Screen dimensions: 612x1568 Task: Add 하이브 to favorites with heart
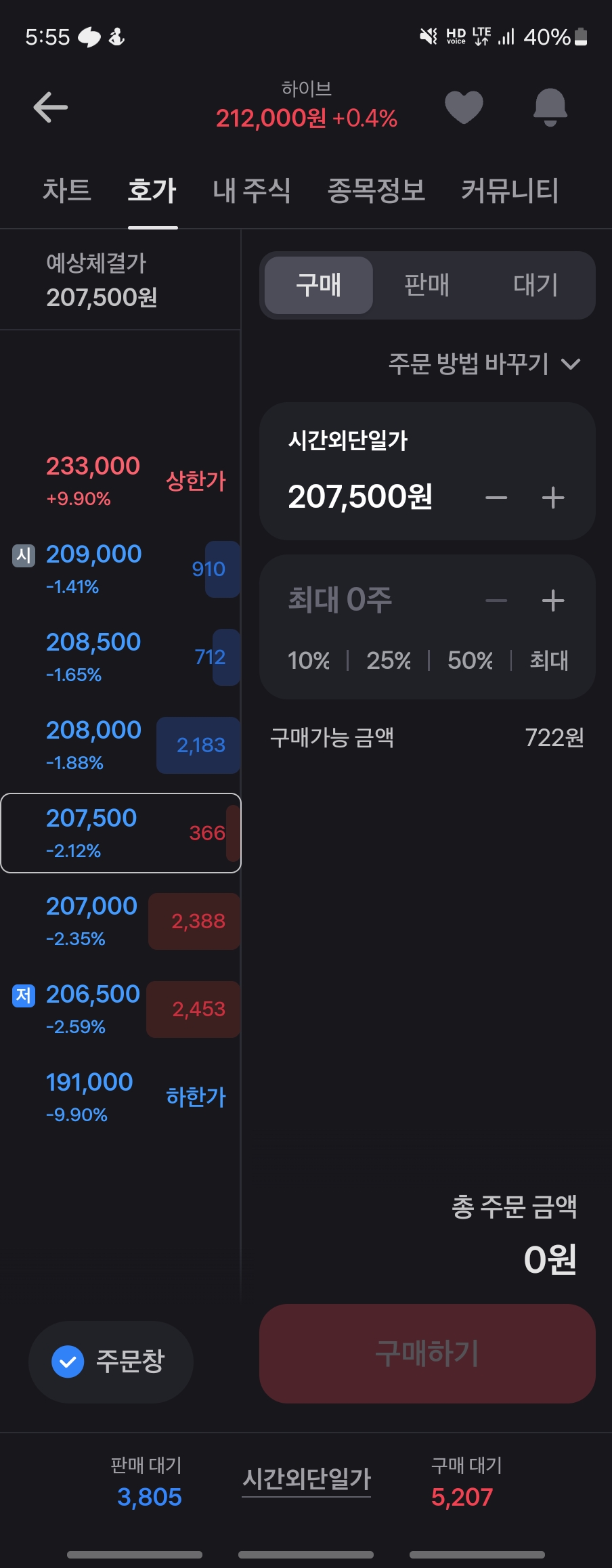point(464,107)
